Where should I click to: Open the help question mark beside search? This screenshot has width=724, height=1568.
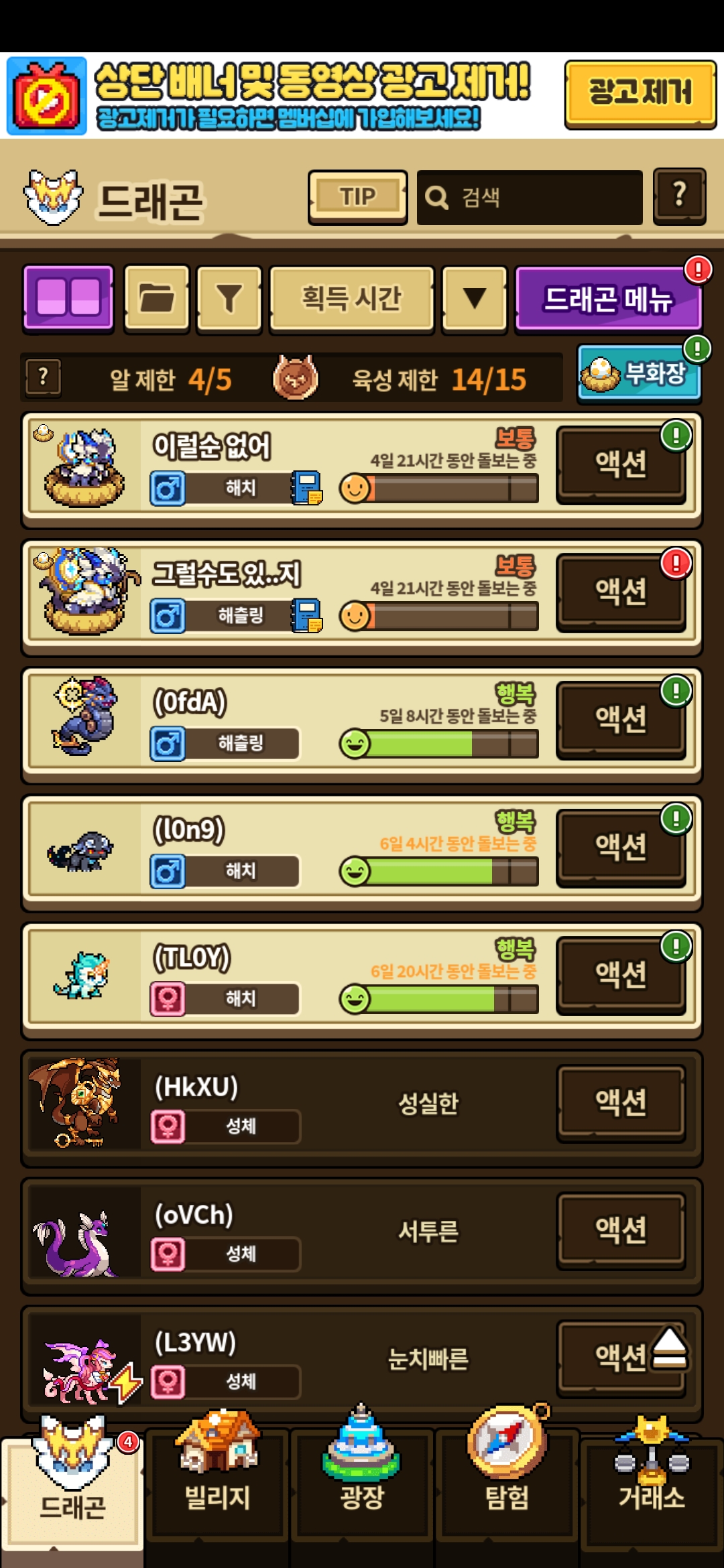(x=679, y=196)
